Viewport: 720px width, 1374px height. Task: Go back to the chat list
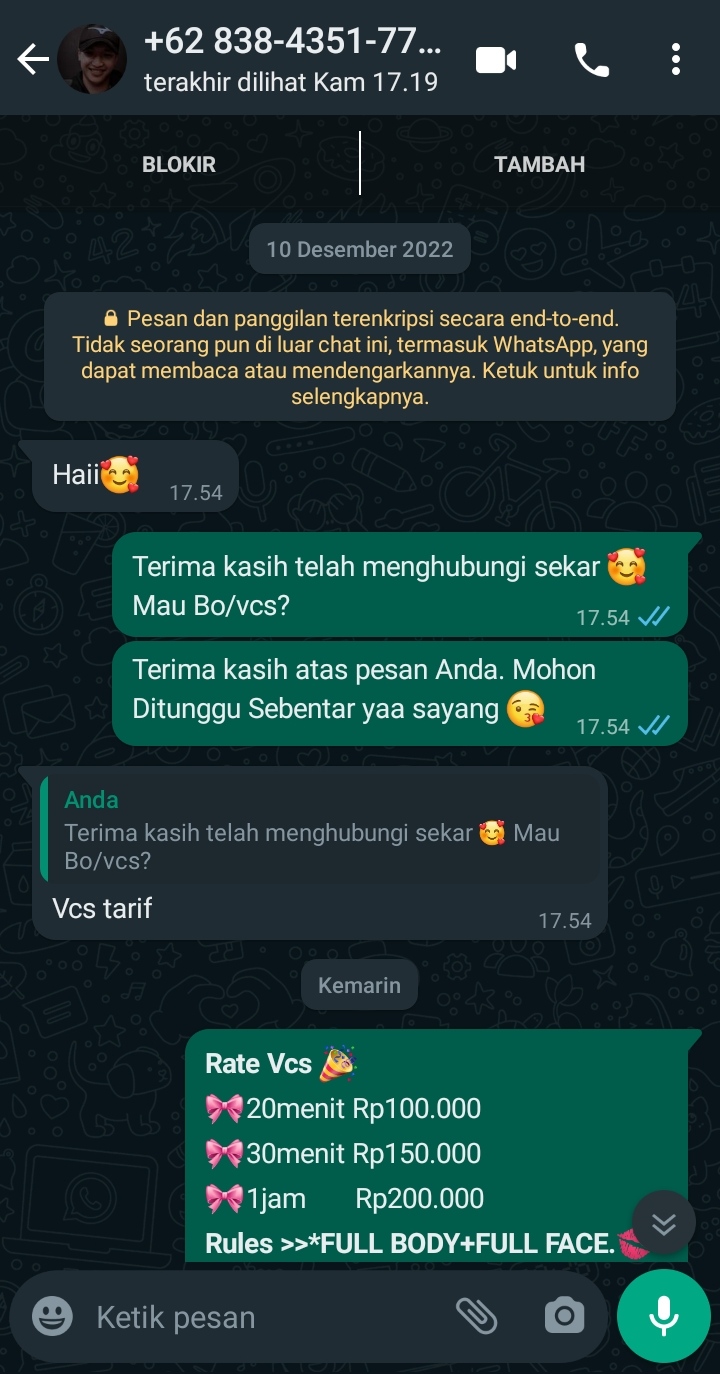pos(32,60)
